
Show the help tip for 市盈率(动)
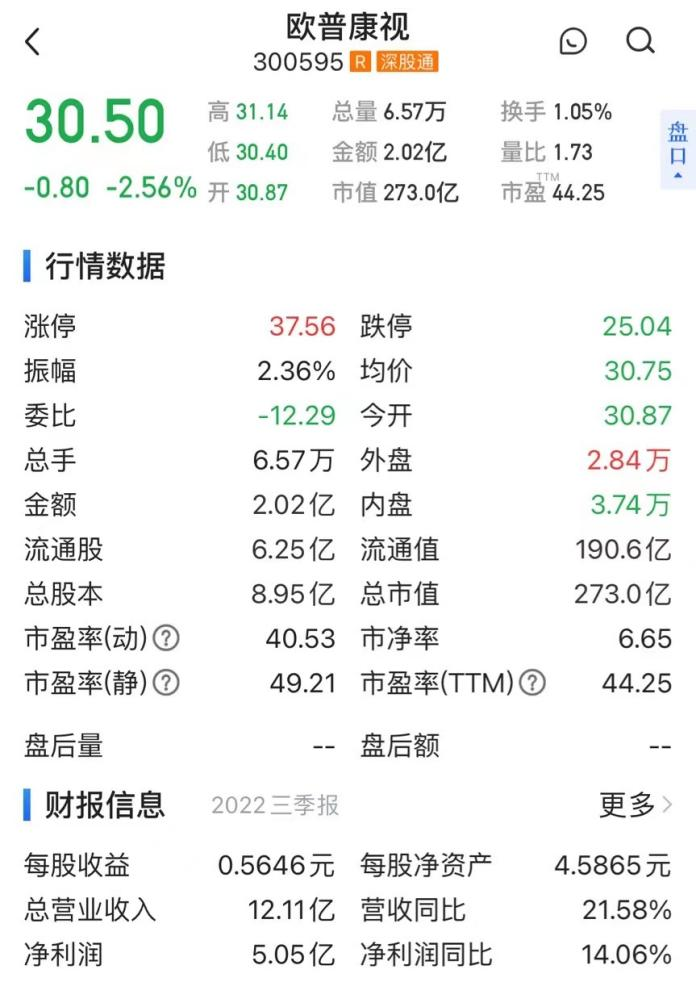pos(168,638)
